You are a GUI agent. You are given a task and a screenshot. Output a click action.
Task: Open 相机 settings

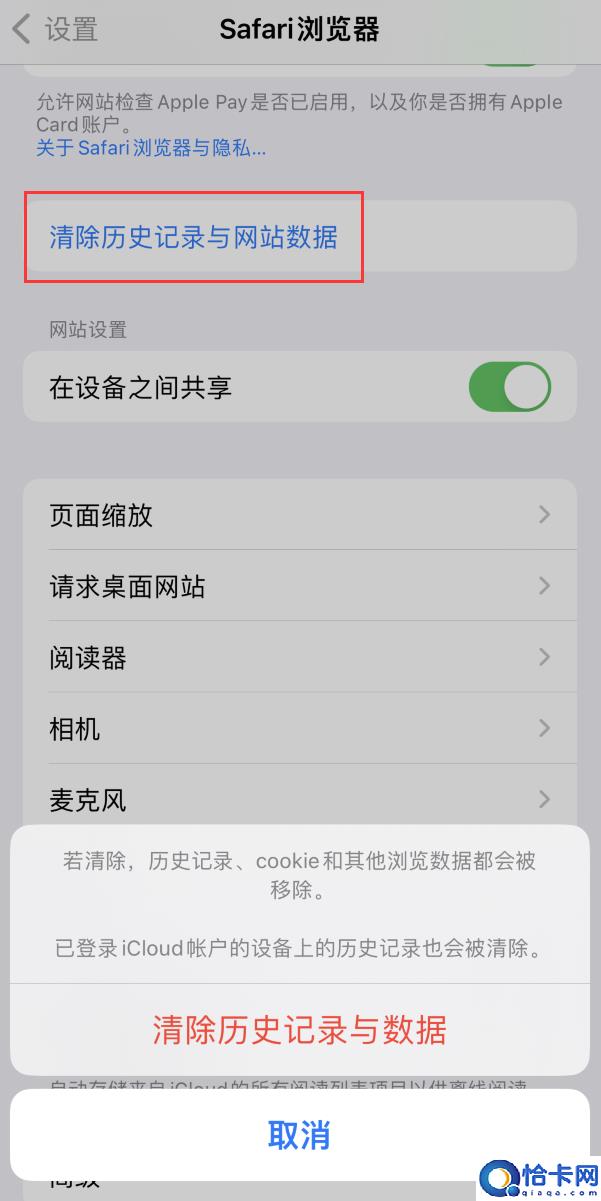tap(300, 729)
